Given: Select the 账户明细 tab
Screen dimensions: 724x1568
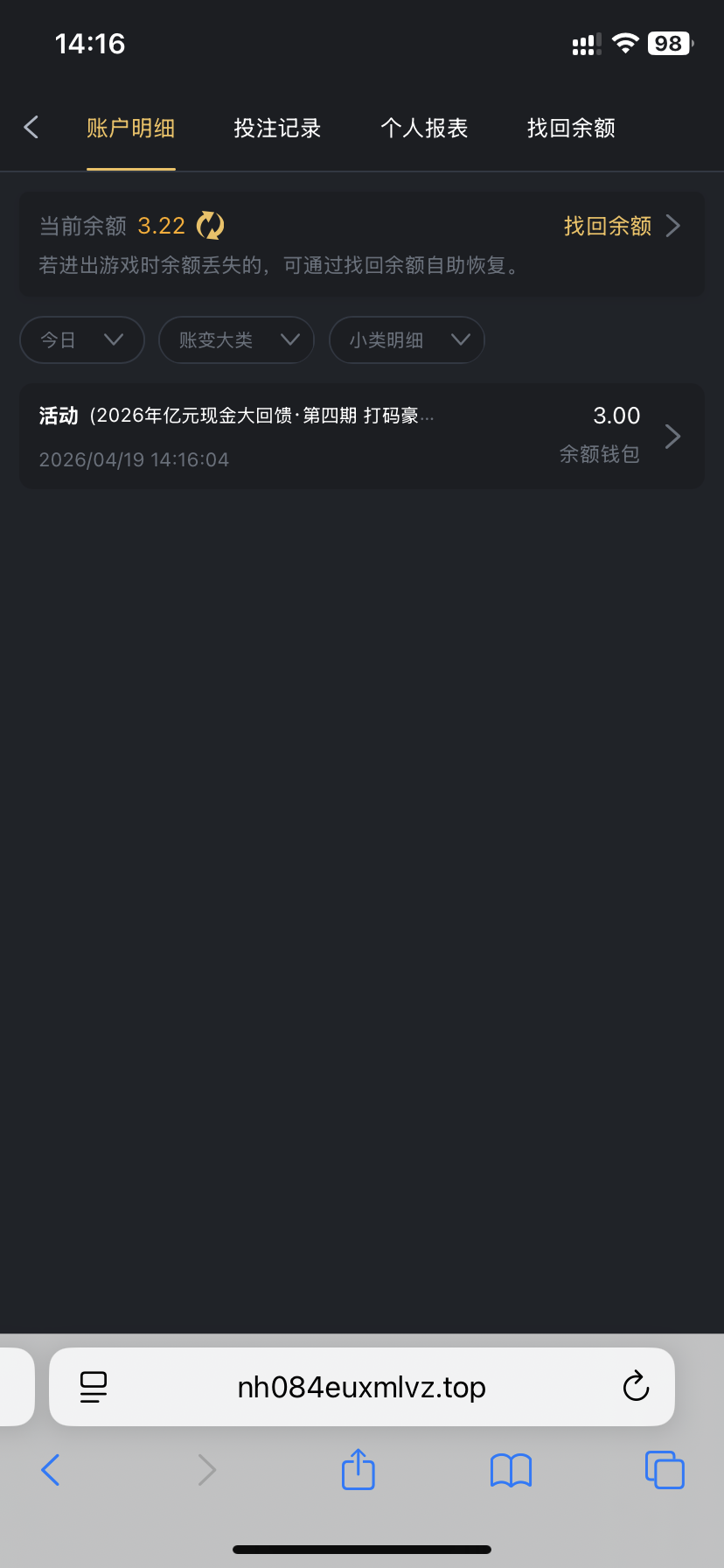Looking at the screenshot, I should point(130,129).
